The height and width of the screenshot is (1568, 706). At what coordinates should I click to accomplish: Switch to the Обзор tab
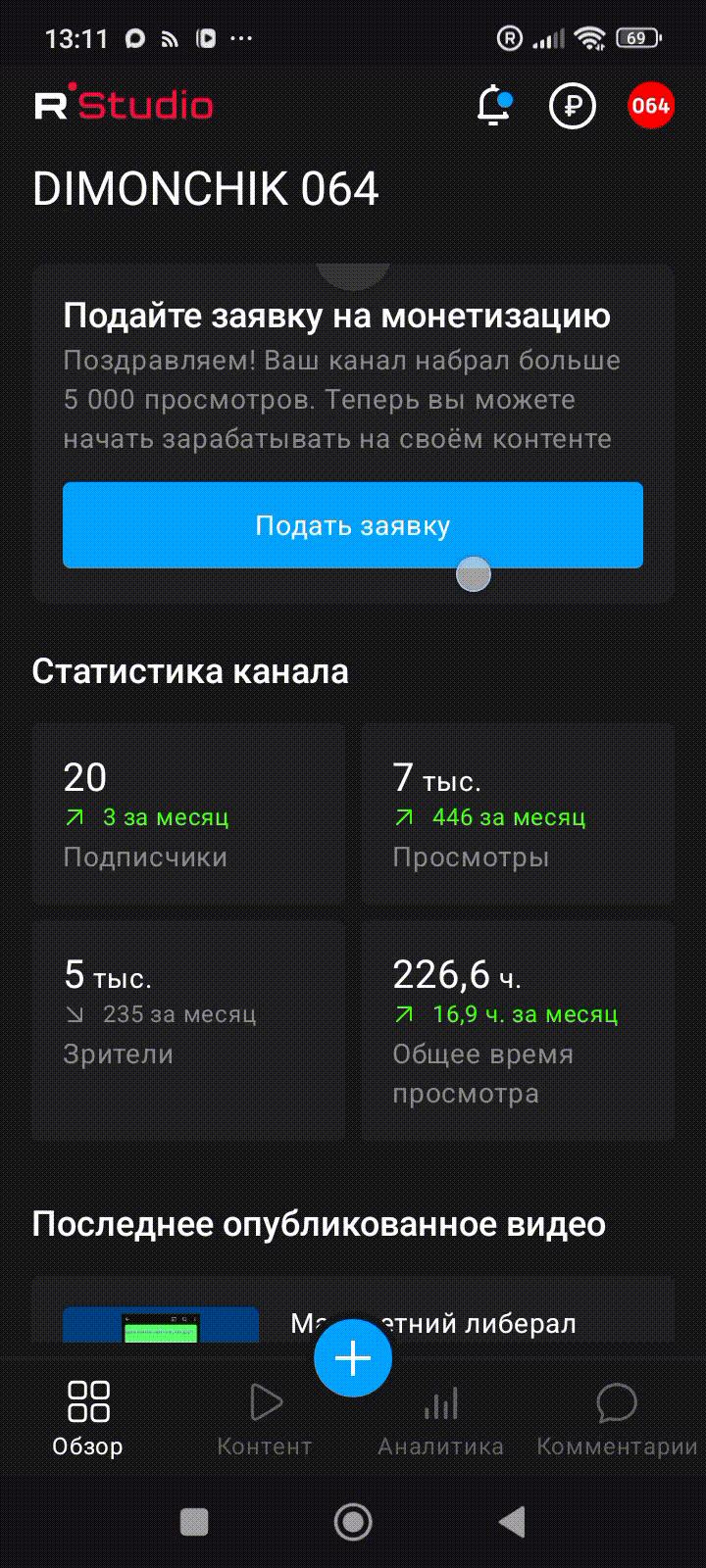click(88, 1417)
